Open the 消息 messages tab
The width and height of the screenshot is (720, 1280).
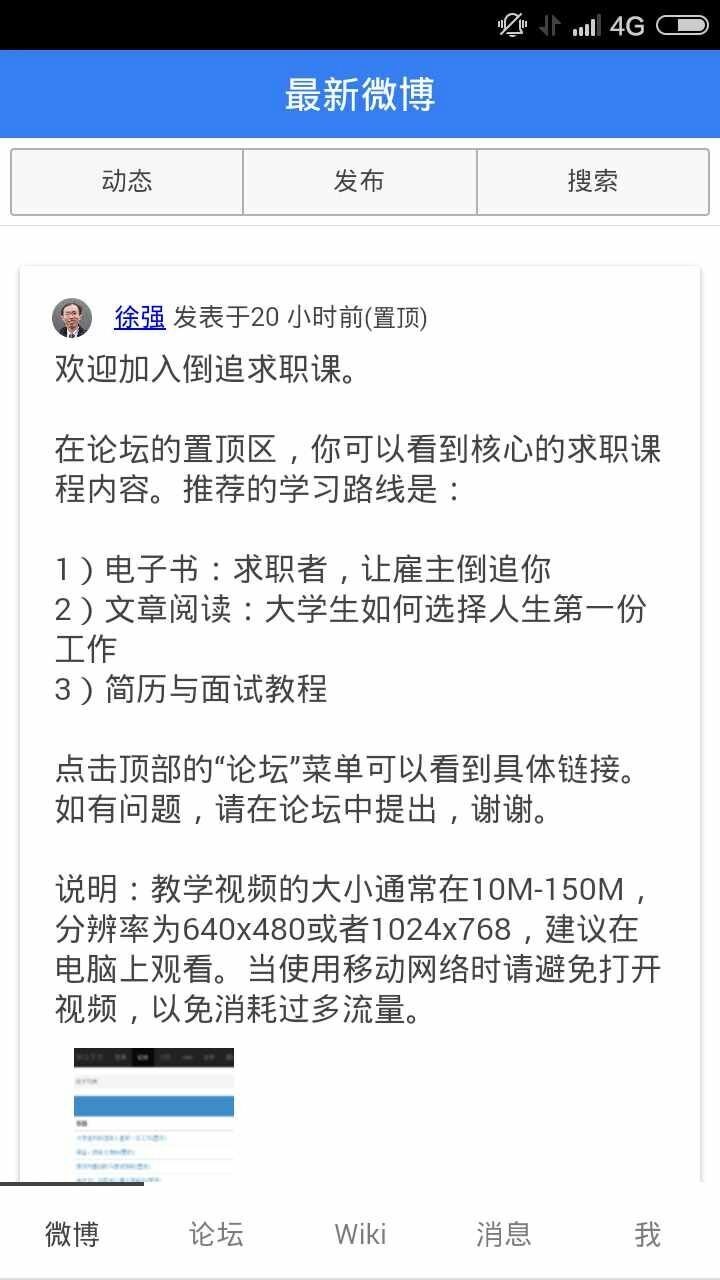[x=504, y=1234]
